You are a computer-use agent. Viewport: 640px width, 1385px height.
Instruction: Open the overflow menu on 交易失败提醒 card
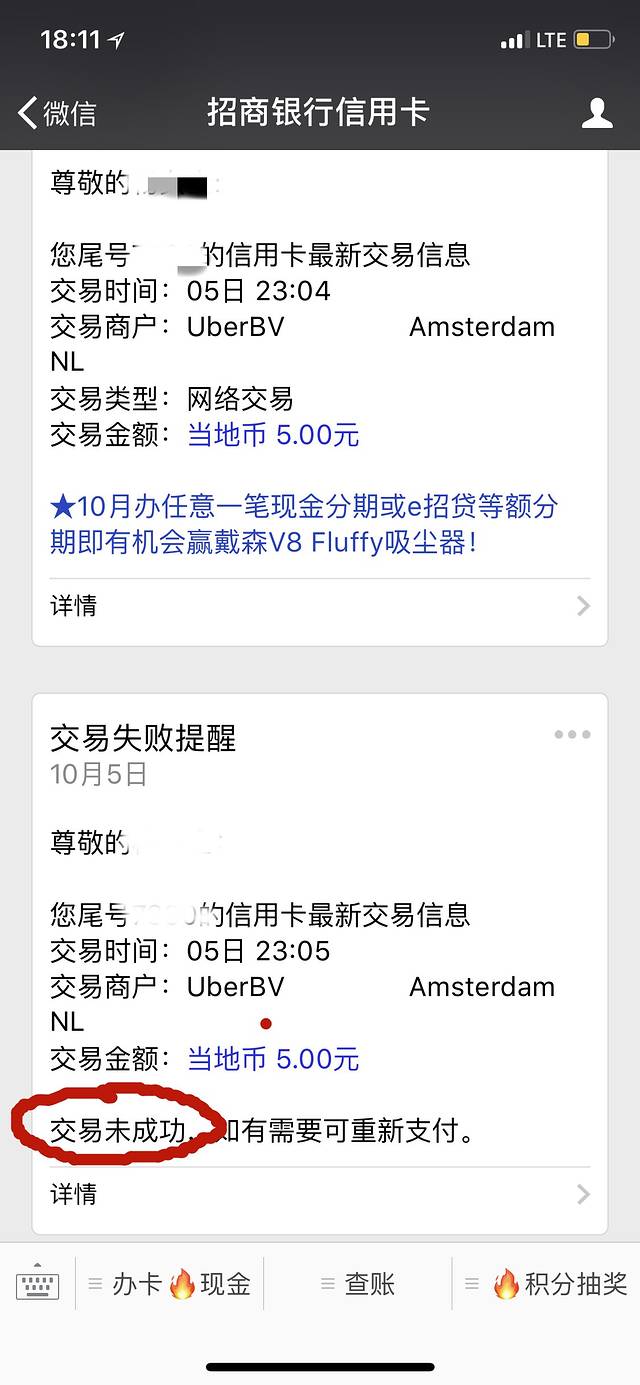(x=572, y=735)
